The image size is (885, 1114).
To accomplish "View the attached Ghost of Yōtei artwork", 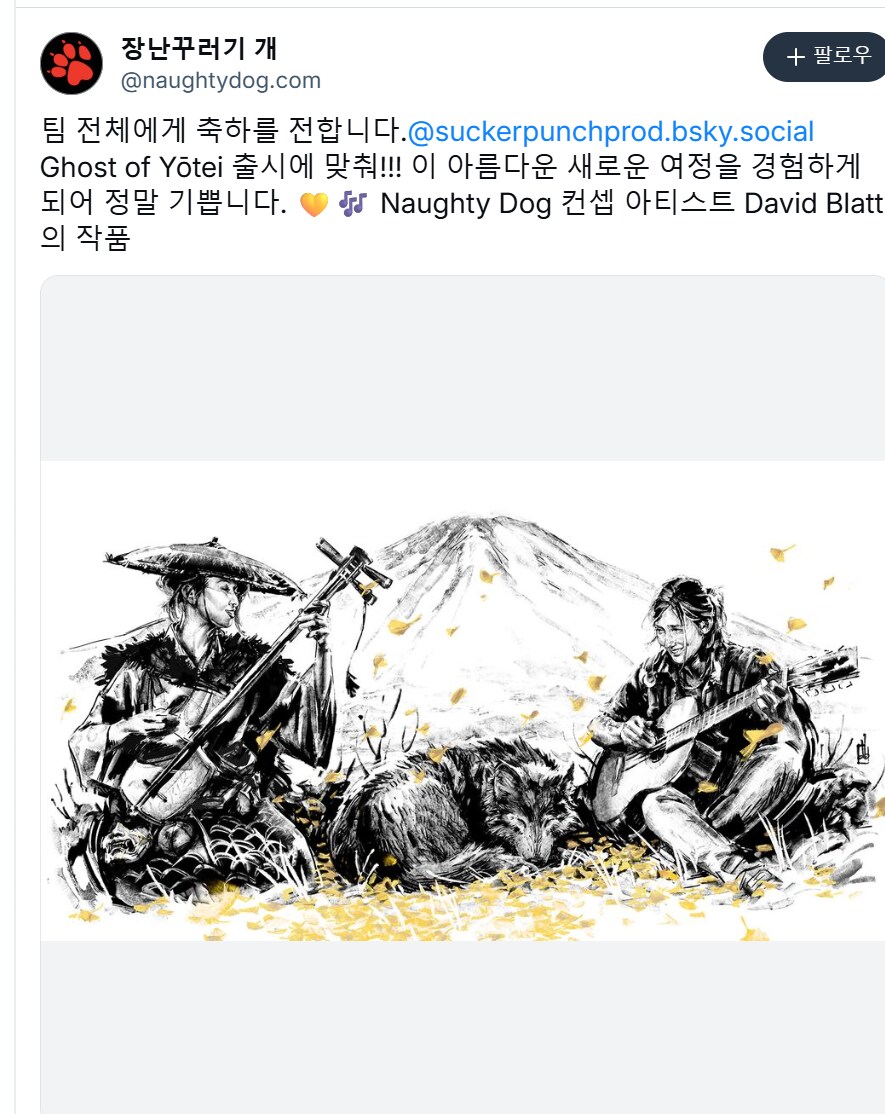I will 462,700.
